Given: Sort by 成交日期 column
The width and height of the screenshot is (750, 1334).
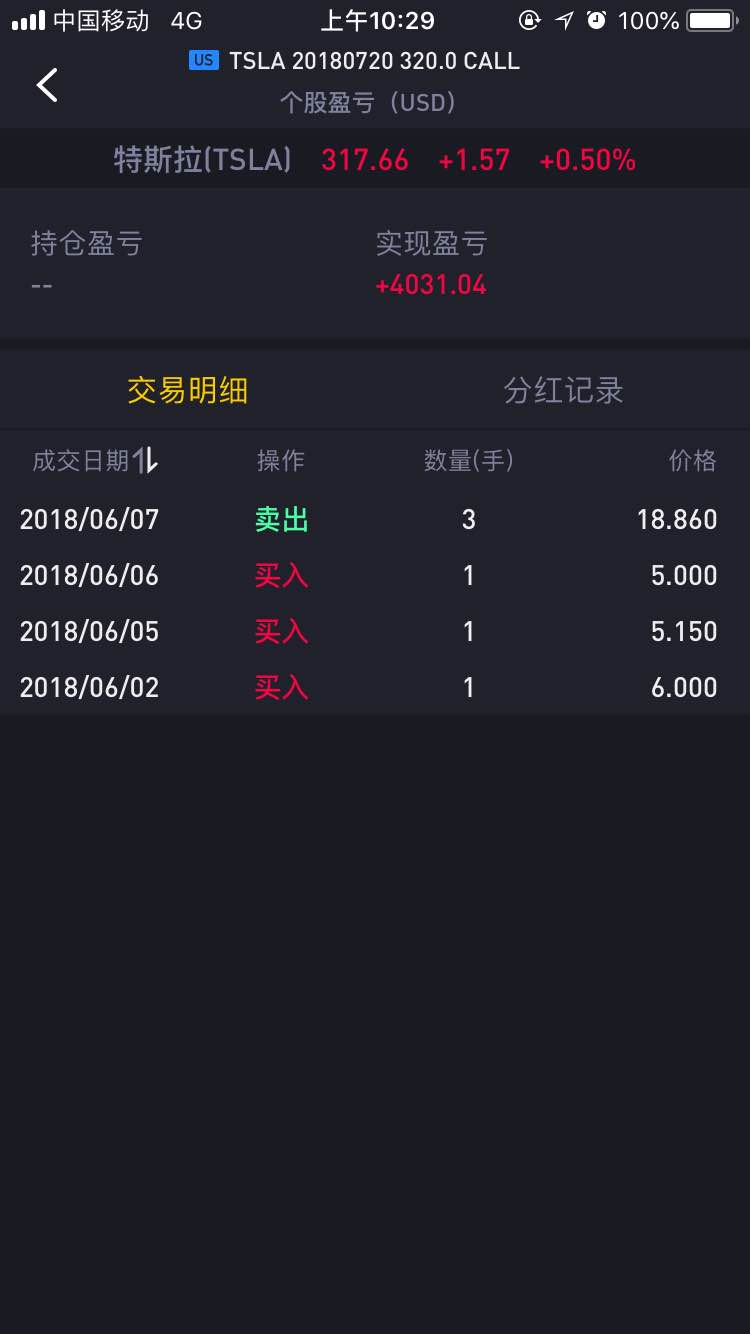Looking at the screenshot, I should pyautogui.click(x=96, y=460).
